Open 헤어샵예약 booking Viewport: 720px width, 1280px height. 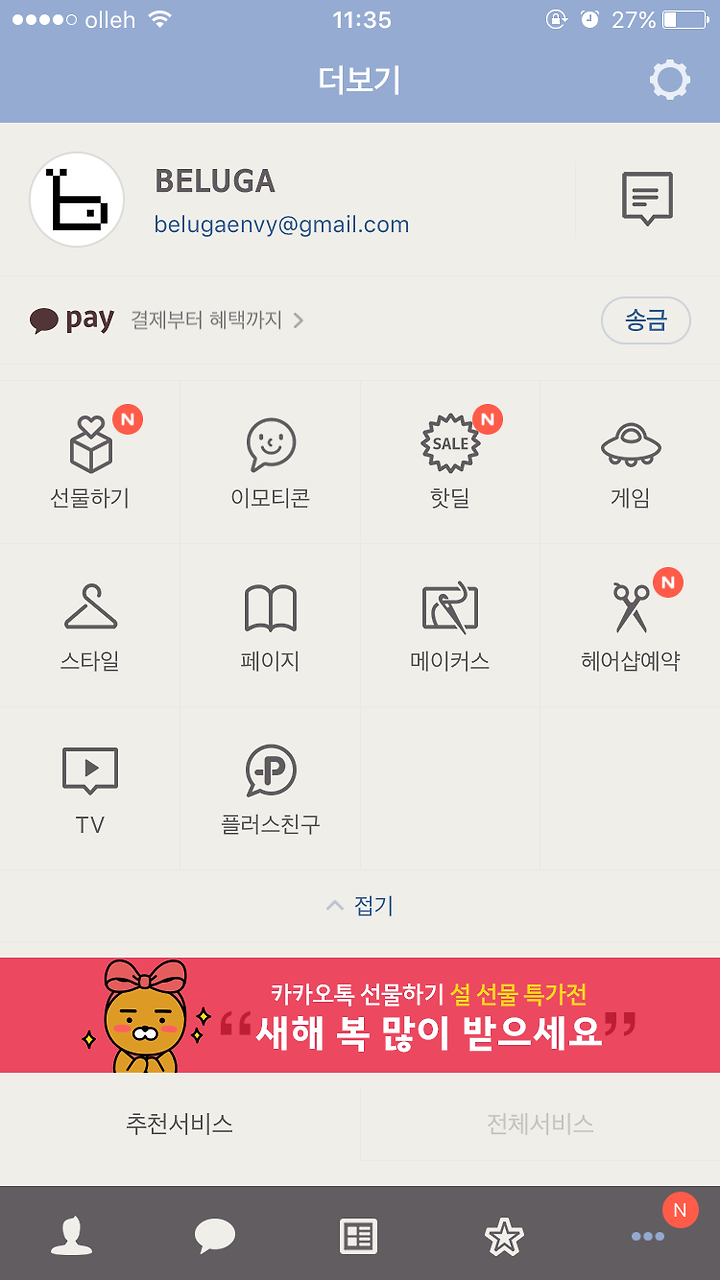click(x=630, y=625)
